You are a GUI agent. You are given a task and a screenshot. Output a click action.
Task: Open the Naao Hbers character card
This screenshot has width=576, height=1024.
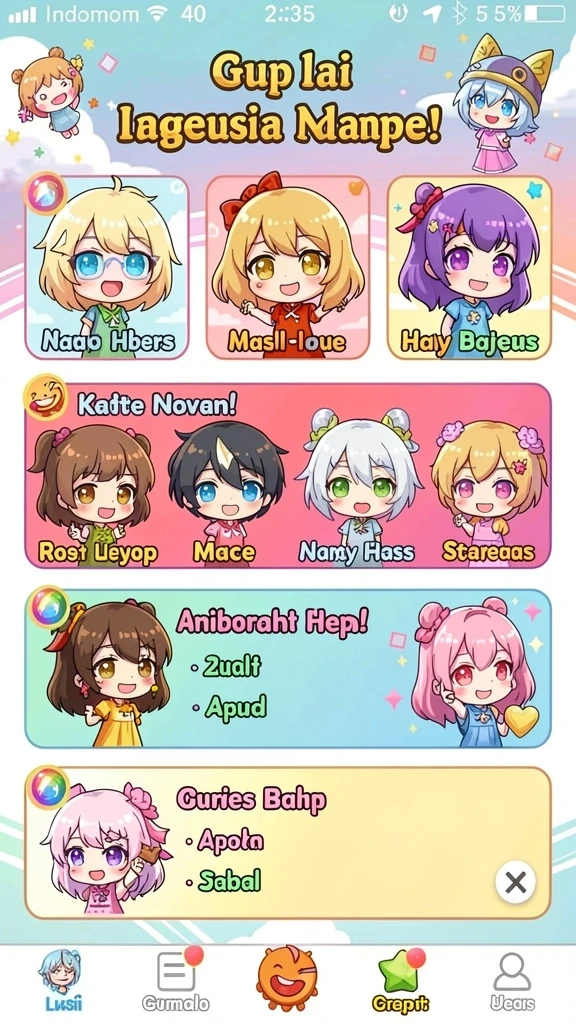coord(107,267)
